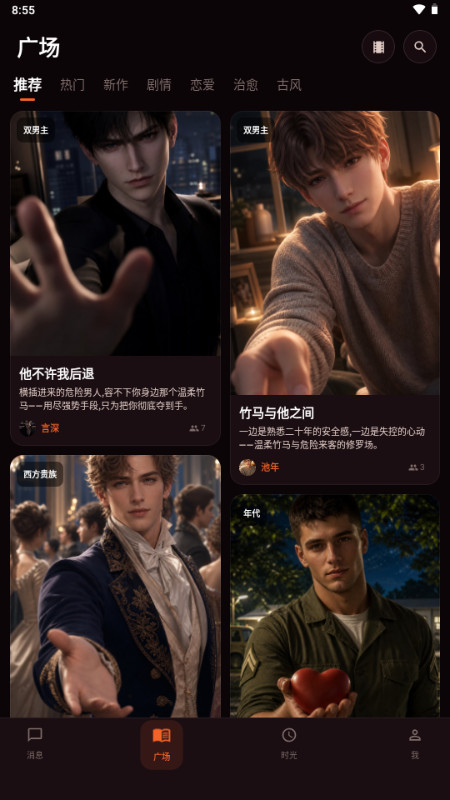This screenshot has height=800, width=450.
Task: Switch to the 时光 tab
Action: (289, 744)
